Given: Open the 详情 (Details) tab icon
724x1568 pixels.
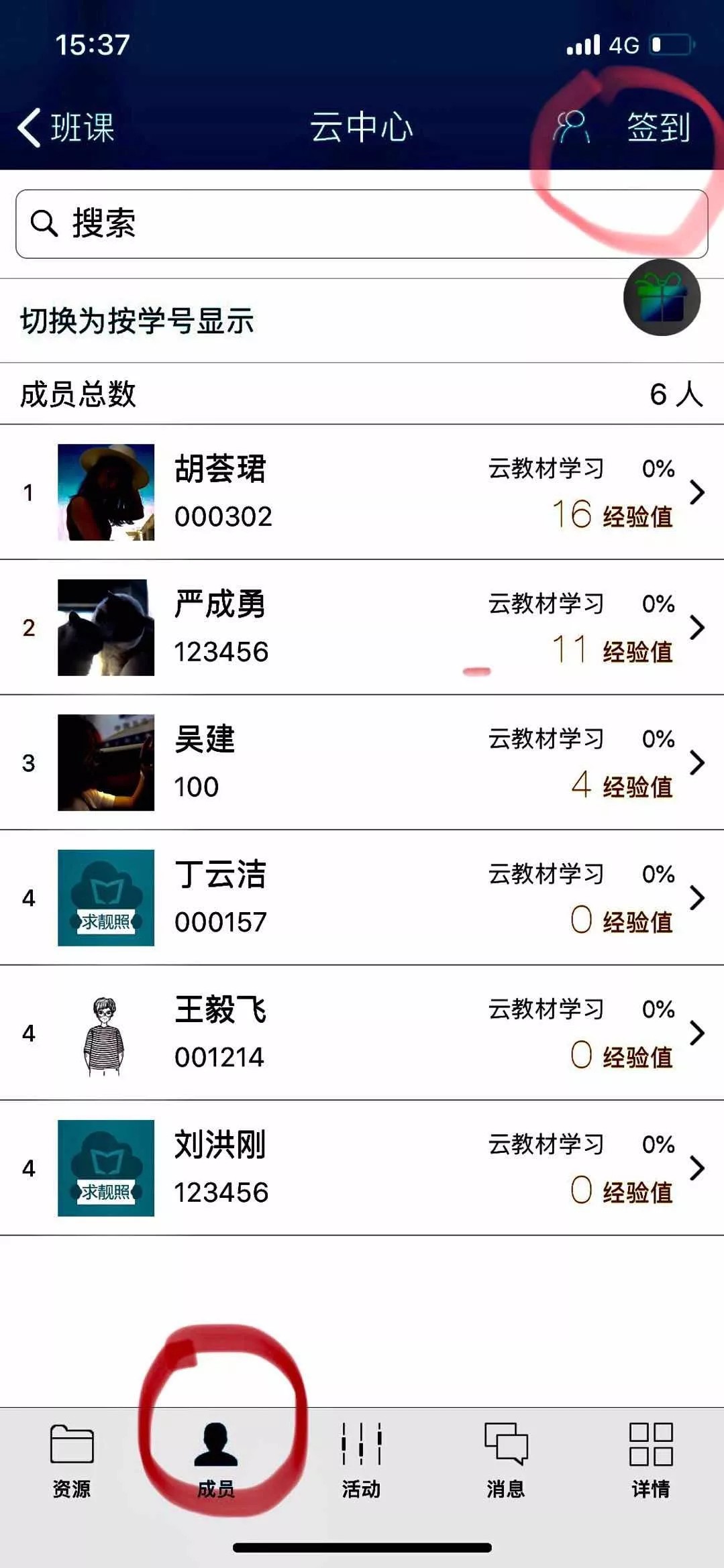Looking at the screenshot, I should [652, 1443].
